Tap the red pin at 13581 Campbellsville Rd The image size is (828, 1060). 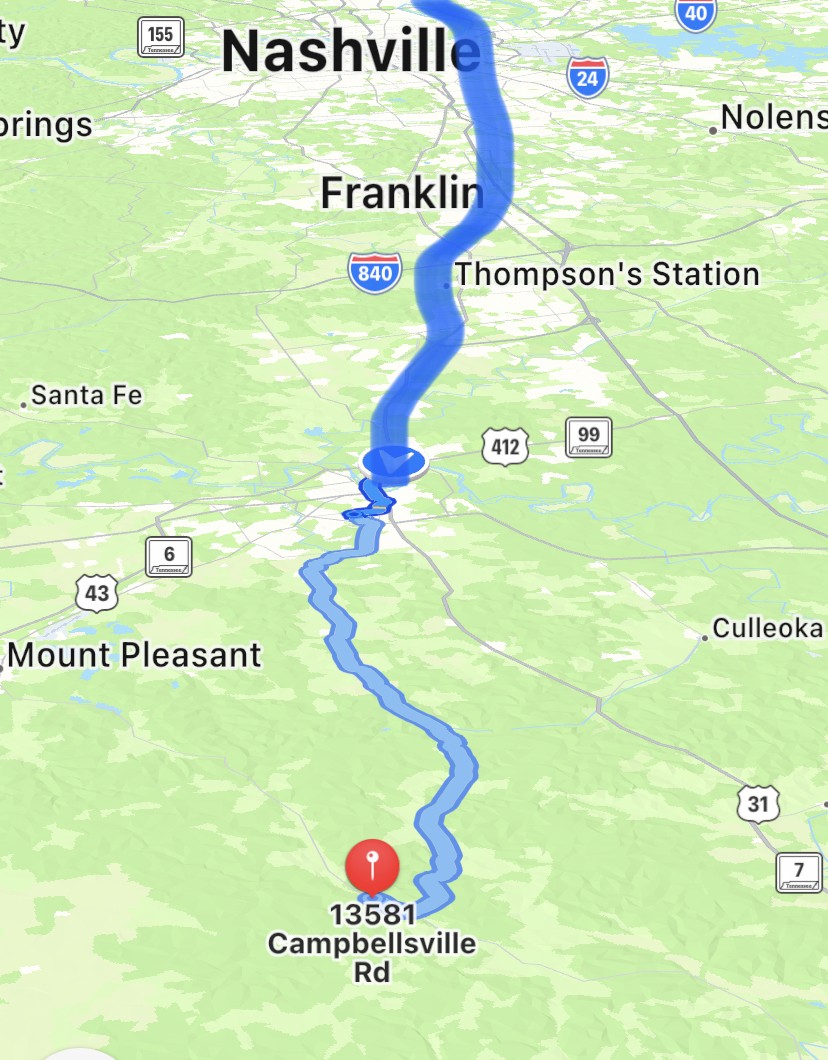[372, 866]
